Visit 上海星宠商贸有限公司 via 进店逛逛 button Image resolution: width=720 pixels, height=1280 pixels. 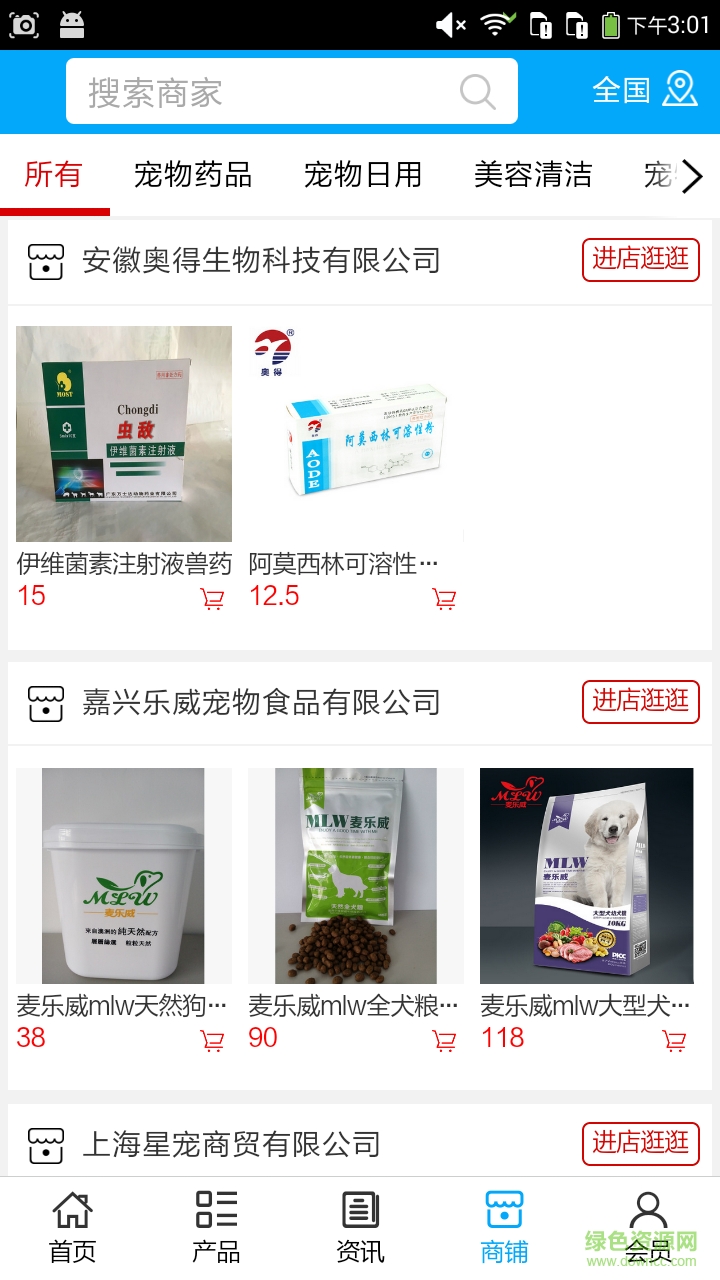tap(640, 1145)
